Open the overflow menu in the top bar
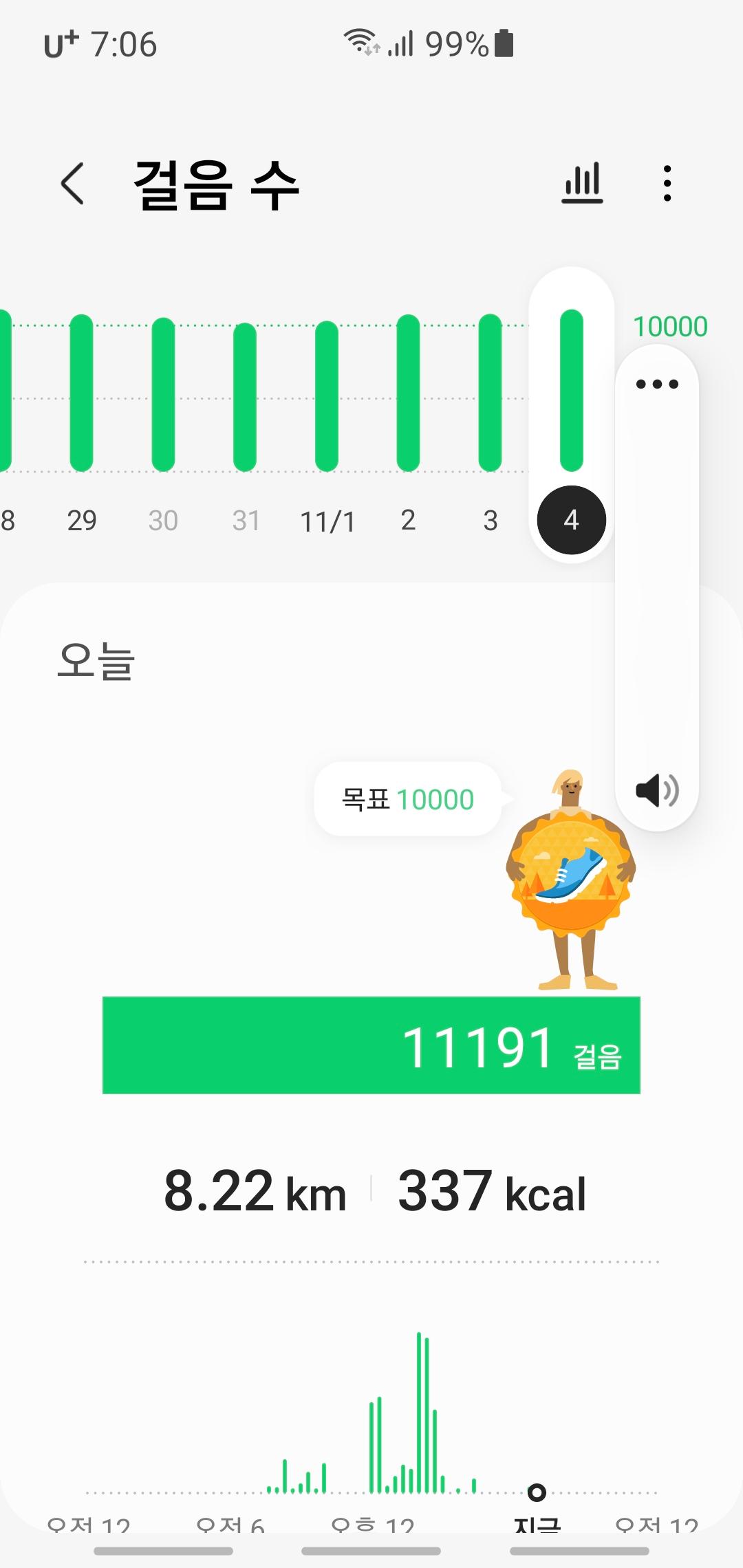Screen dimensions: 743x1568 (x=667, y=184)
